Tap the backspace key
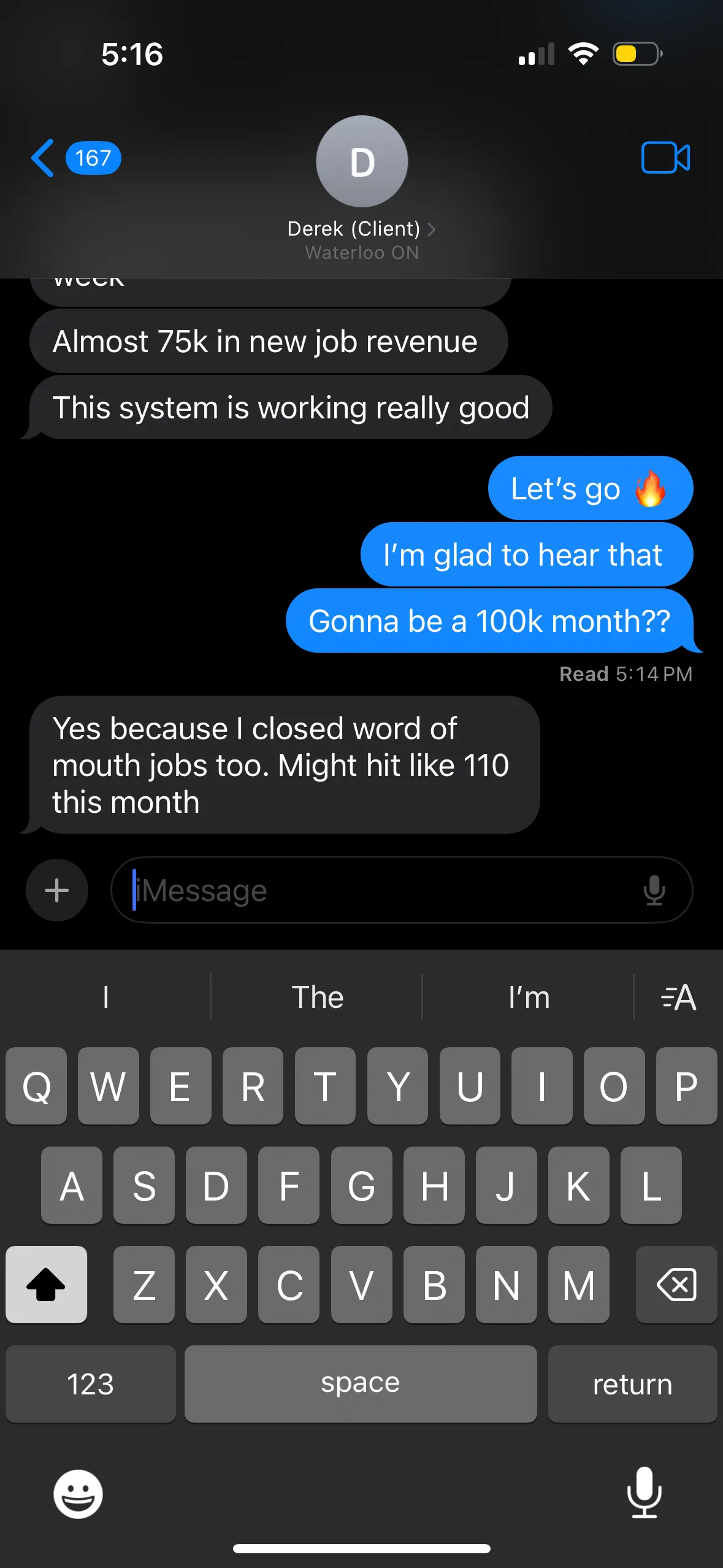This screenshot has height=1568, width=723. [x=676, y=1285]
